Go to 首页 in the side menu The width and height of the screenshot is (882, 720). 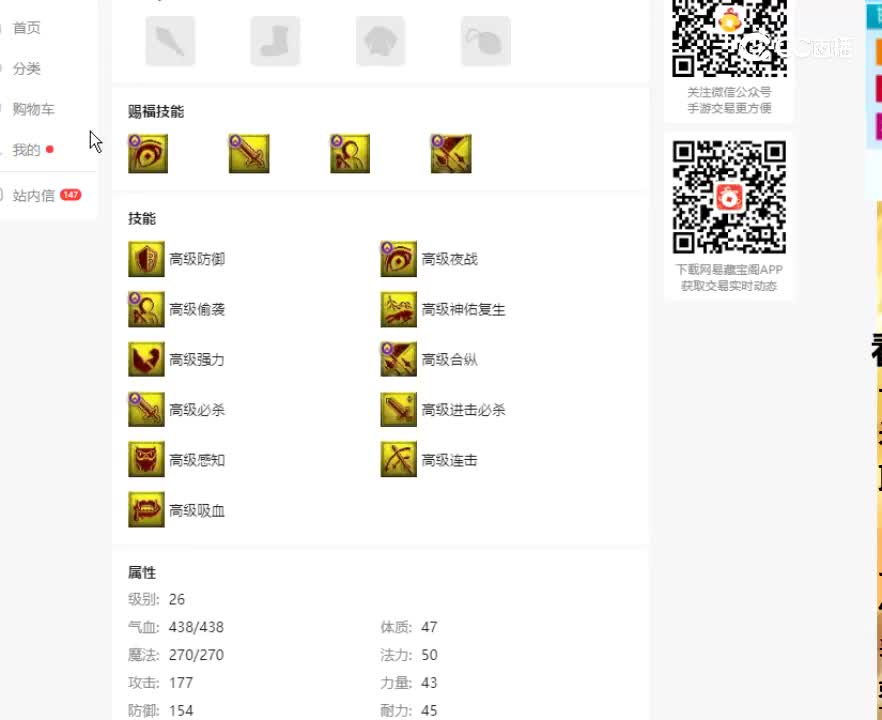pos(27,28)
